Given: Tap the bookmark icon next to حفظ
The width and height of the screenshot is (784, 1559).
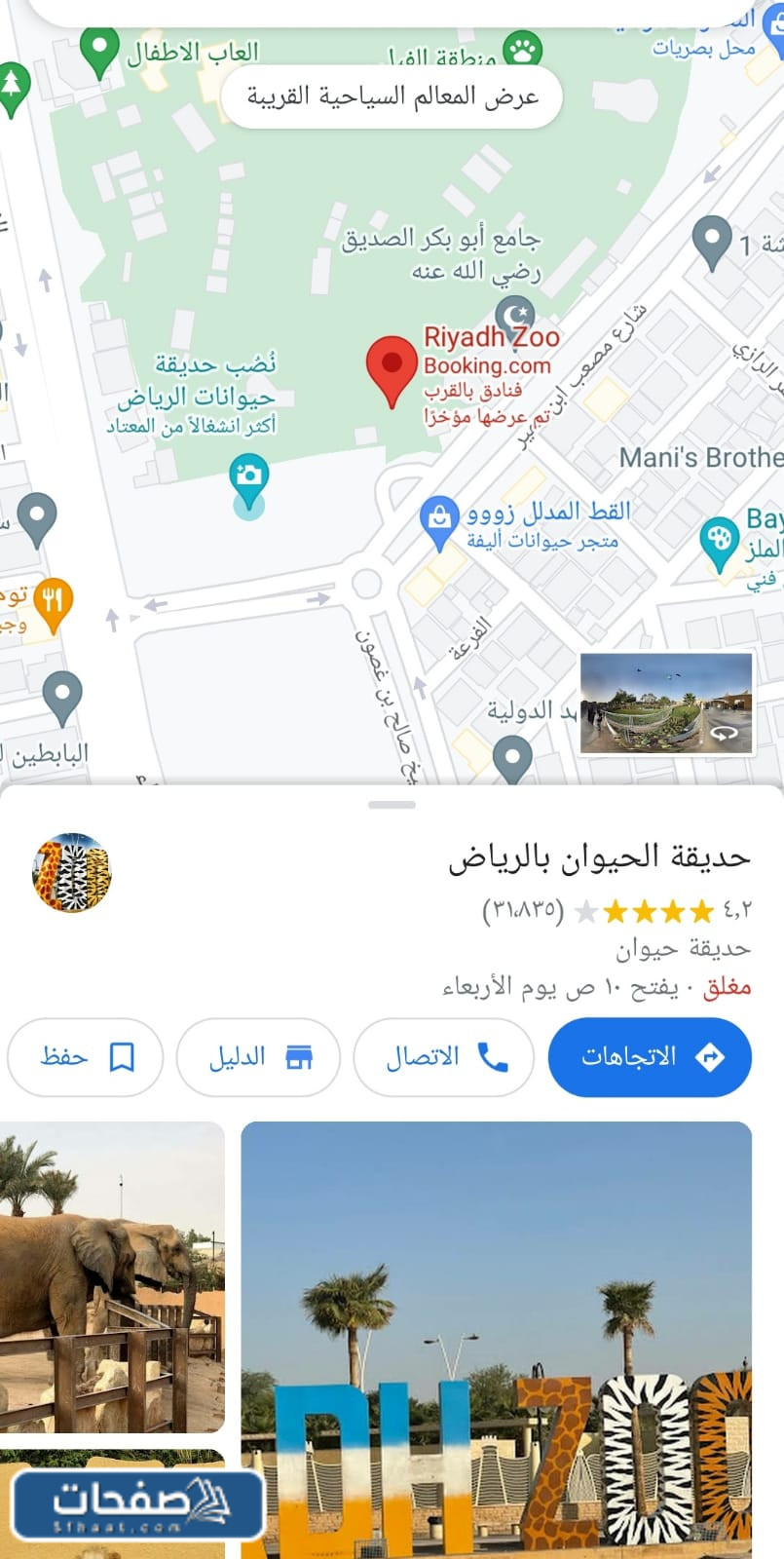Looking at the screenshot, I should (x=121, y=1056).
